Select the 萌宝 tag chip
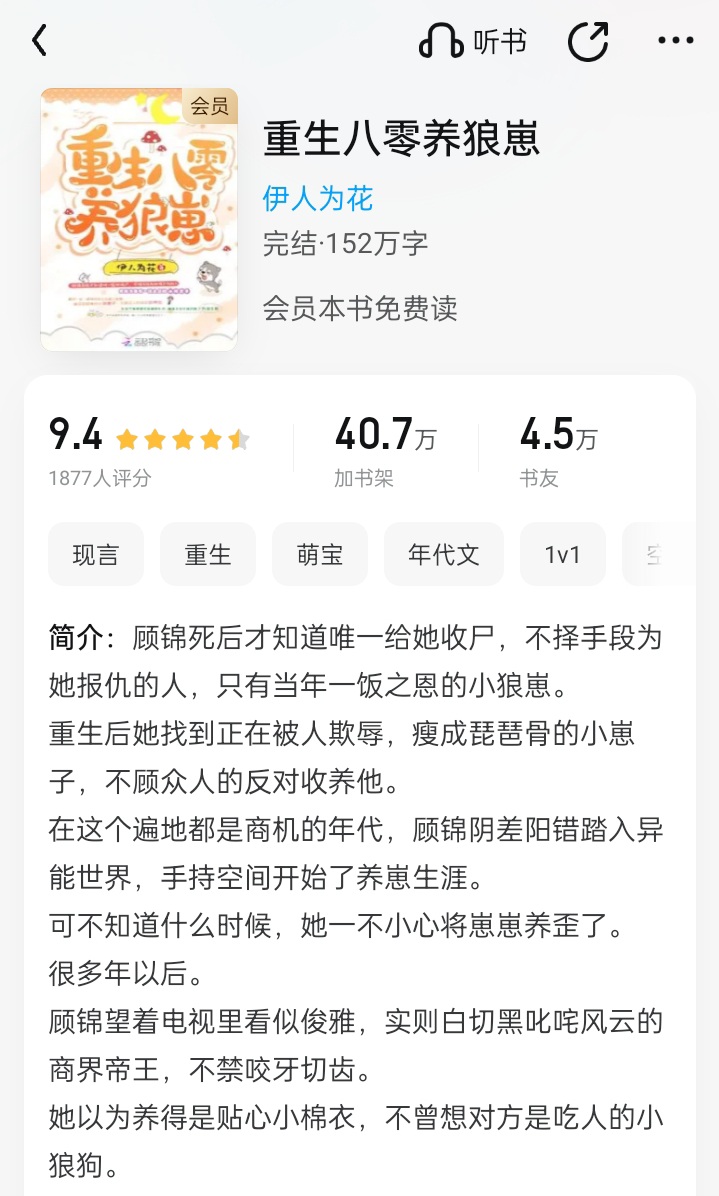Image resolution: width=719 pixels, height=1196 pixels. 319,555
